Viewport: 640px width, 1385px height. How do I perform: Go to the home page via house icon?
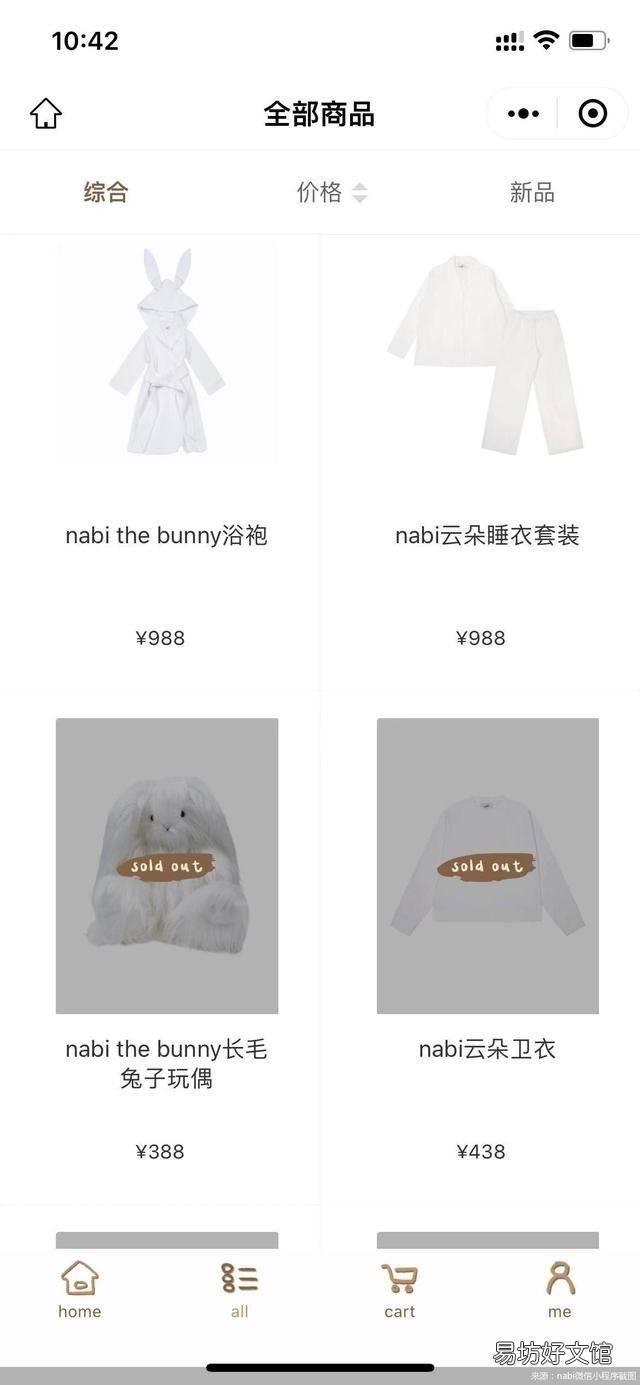pos(46,114)
